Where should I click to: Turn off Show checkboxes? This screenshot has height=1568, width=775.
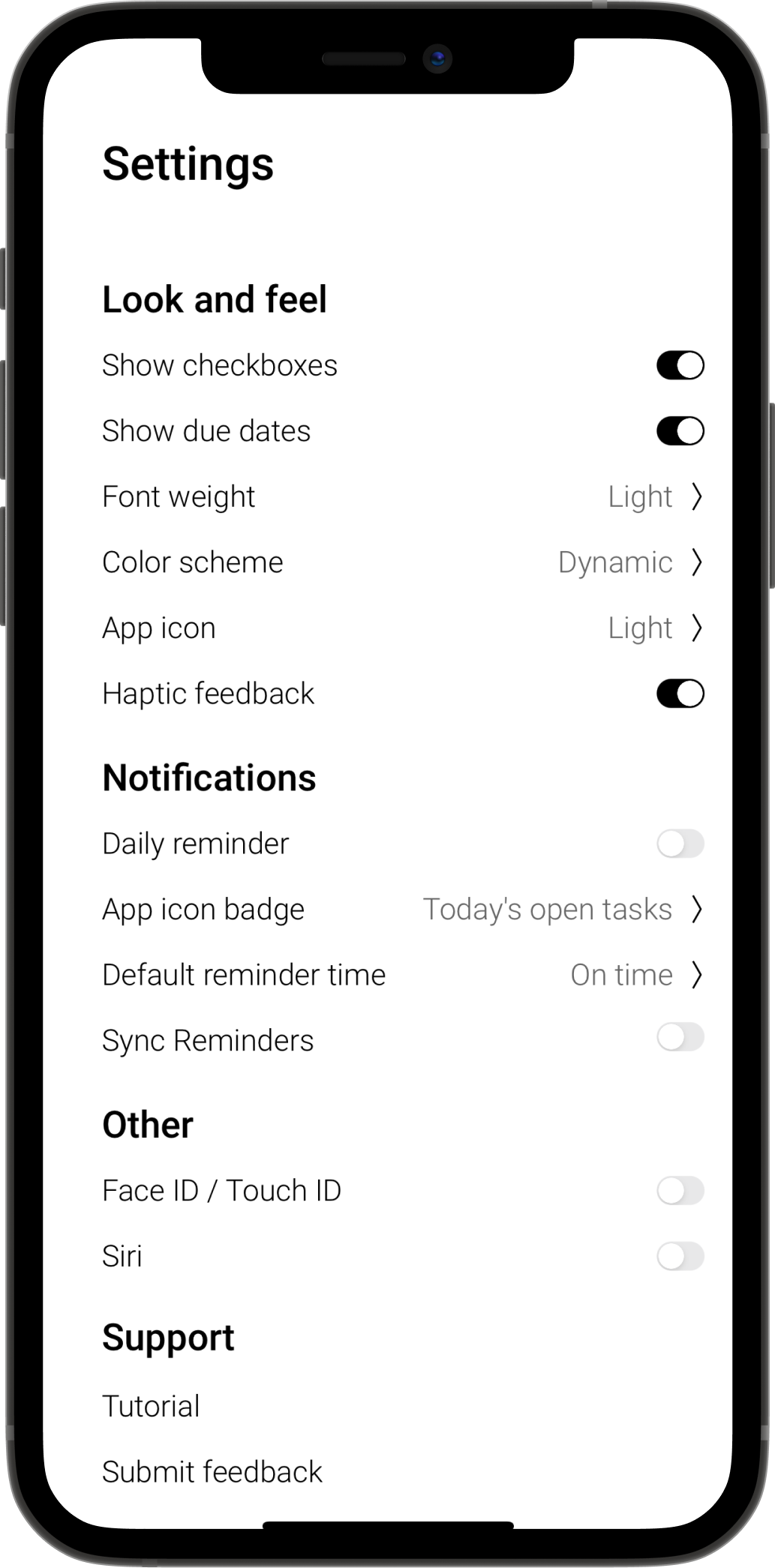(680, 366)
